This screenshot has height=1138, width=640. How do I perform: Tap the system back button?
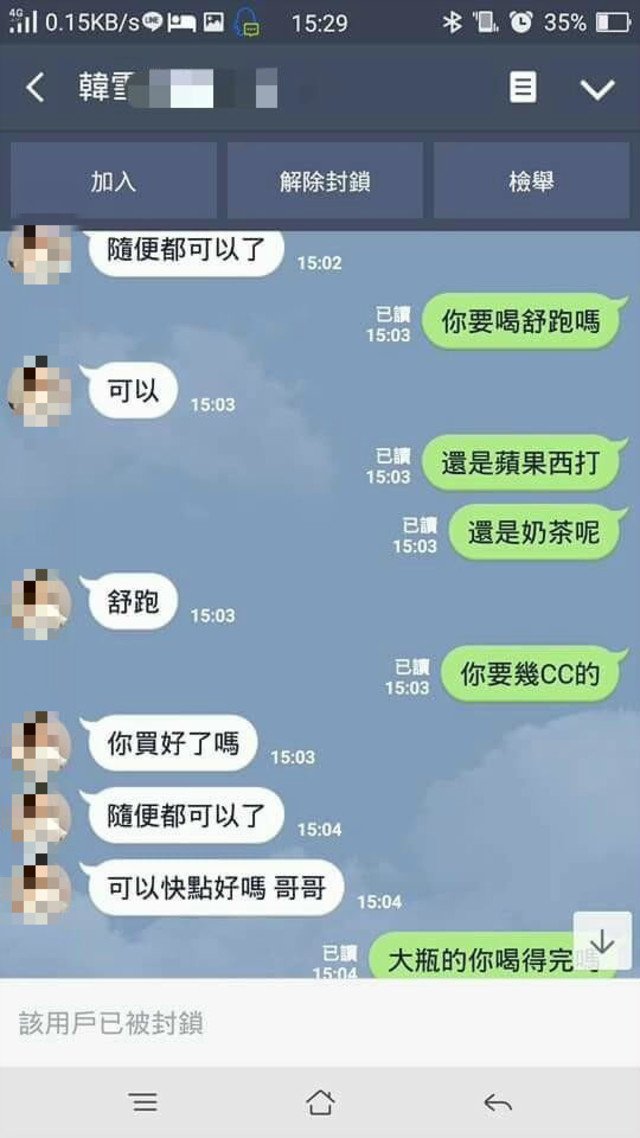coord(497,1102)
